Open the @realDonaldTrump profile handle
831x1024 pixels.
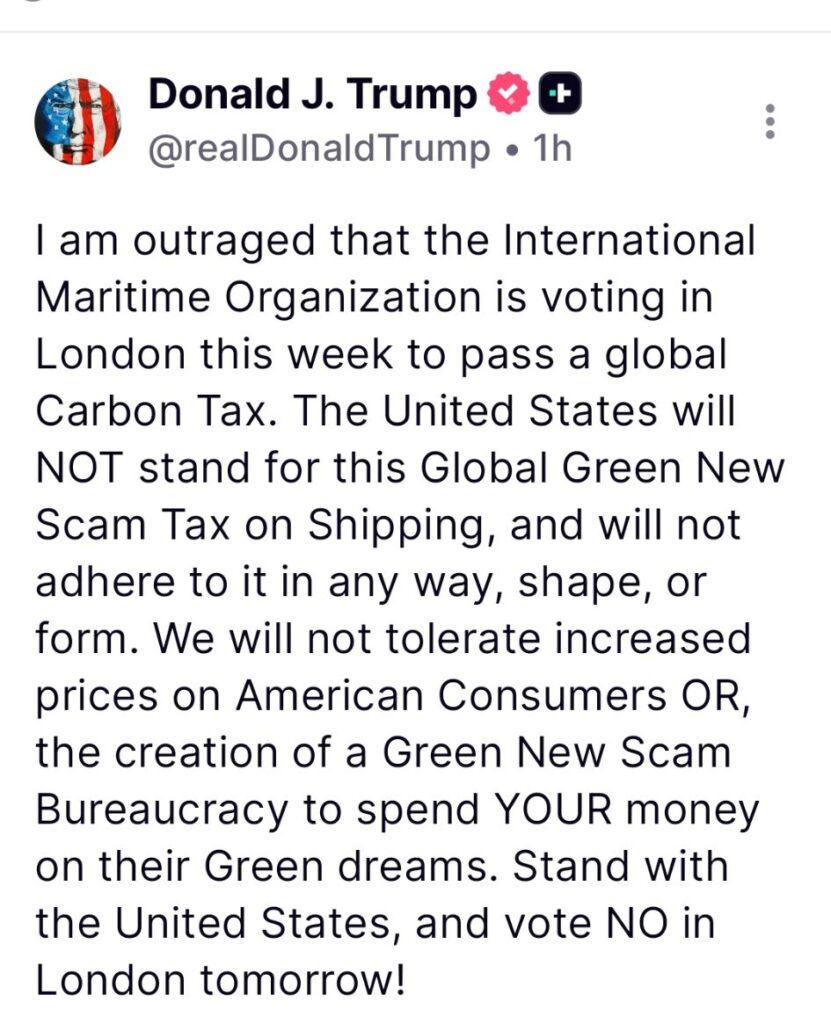(x=320, y=148)
